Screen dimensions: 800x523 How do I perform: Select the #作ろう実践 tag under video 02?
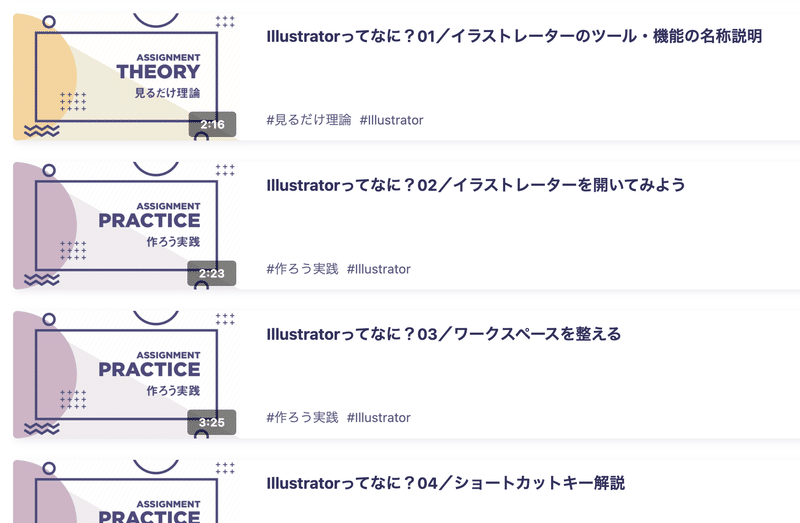coord(302,269)
